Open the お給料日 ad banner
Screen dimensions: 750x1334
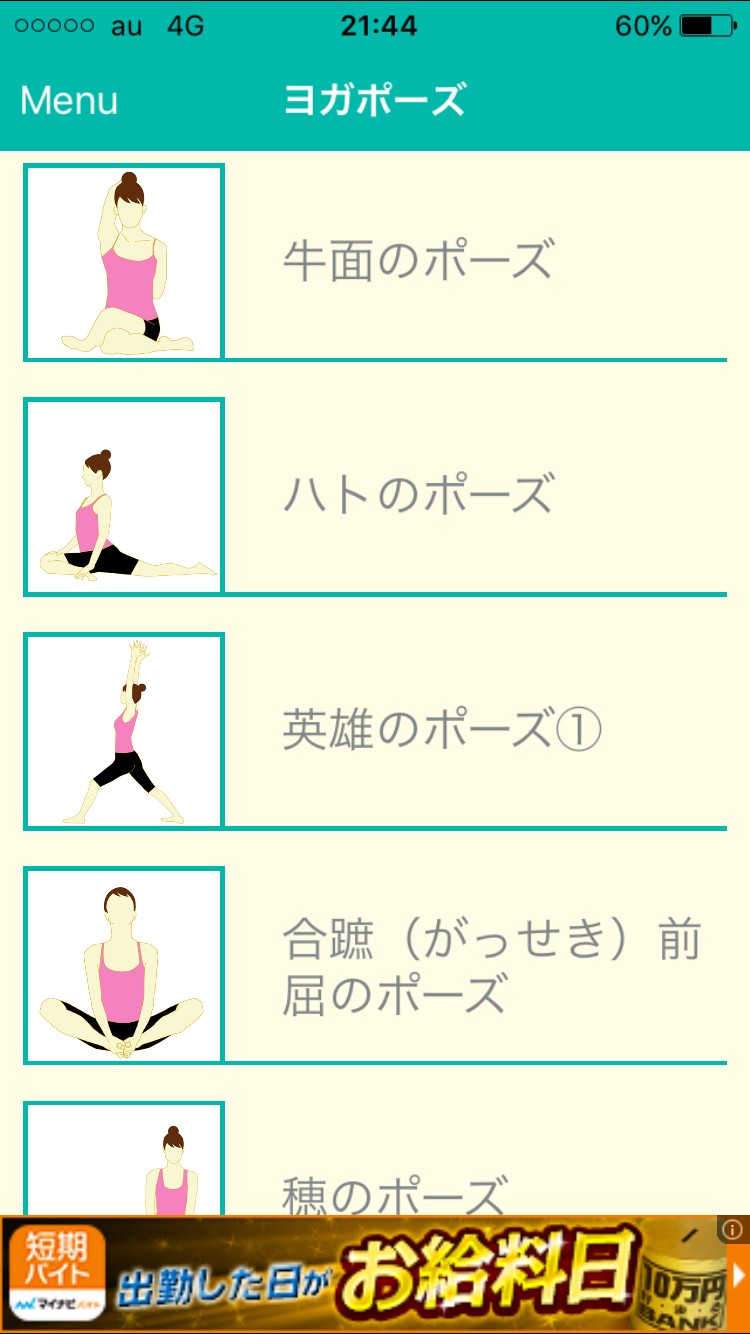pyautogui.click(x=375, y=1274)
